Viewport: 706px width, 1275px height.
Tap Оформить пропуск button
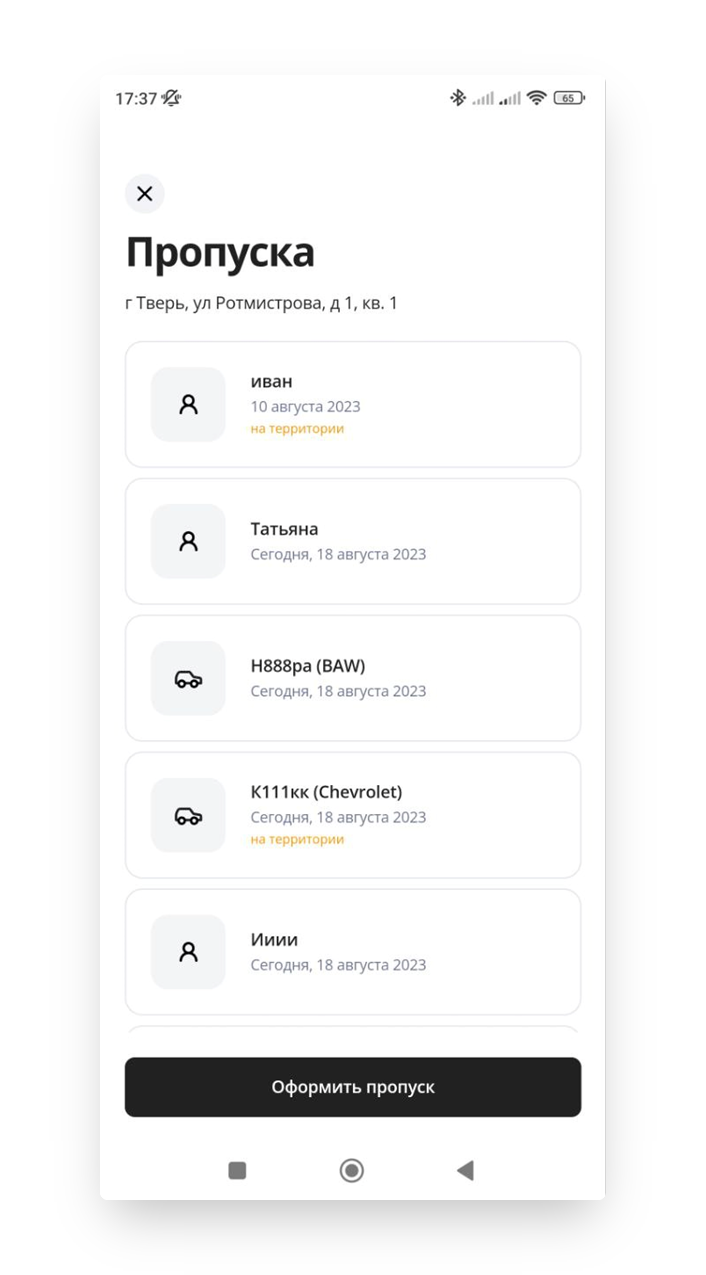pos(353,1087)
